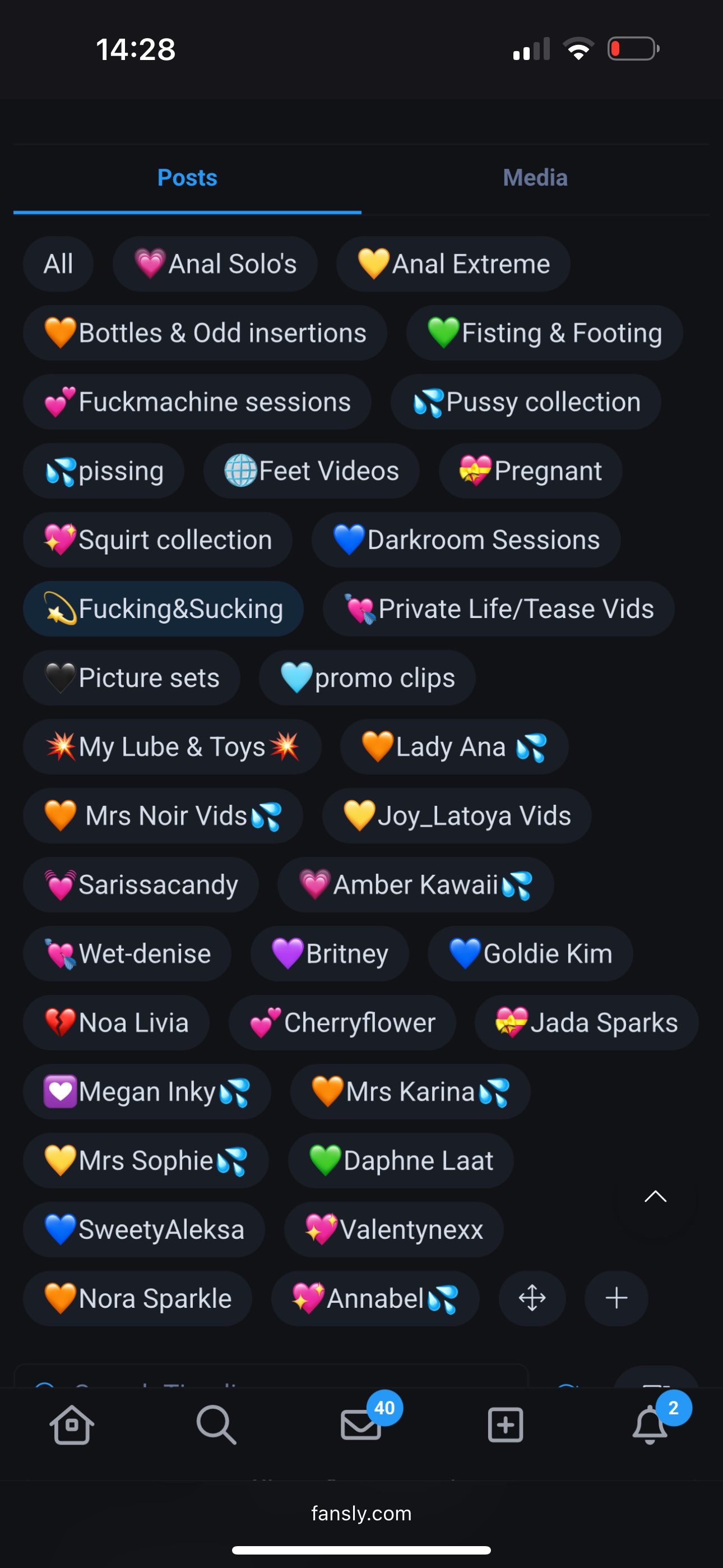Select the Picture sets chip
The height and width of the screenshot is (1568, 723).
coord(132,678)
